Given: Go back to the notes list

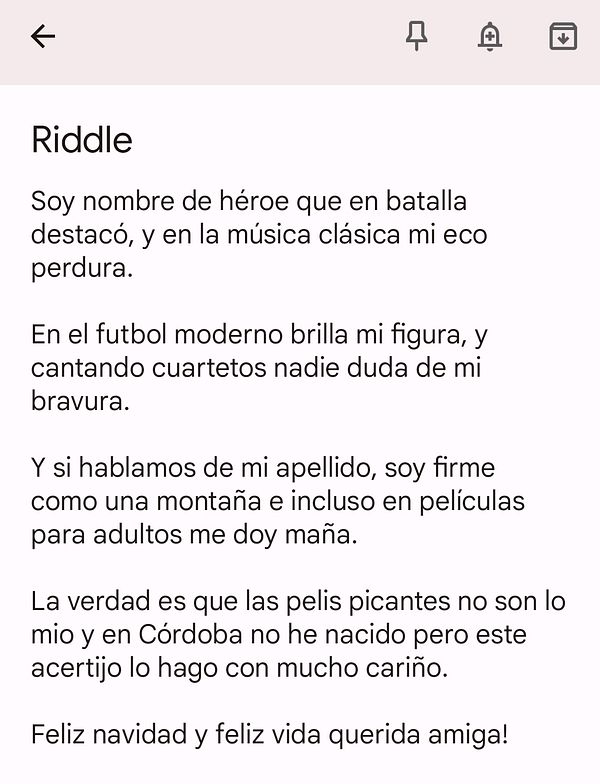Looking at the screenshot, I should click(43, 37).
